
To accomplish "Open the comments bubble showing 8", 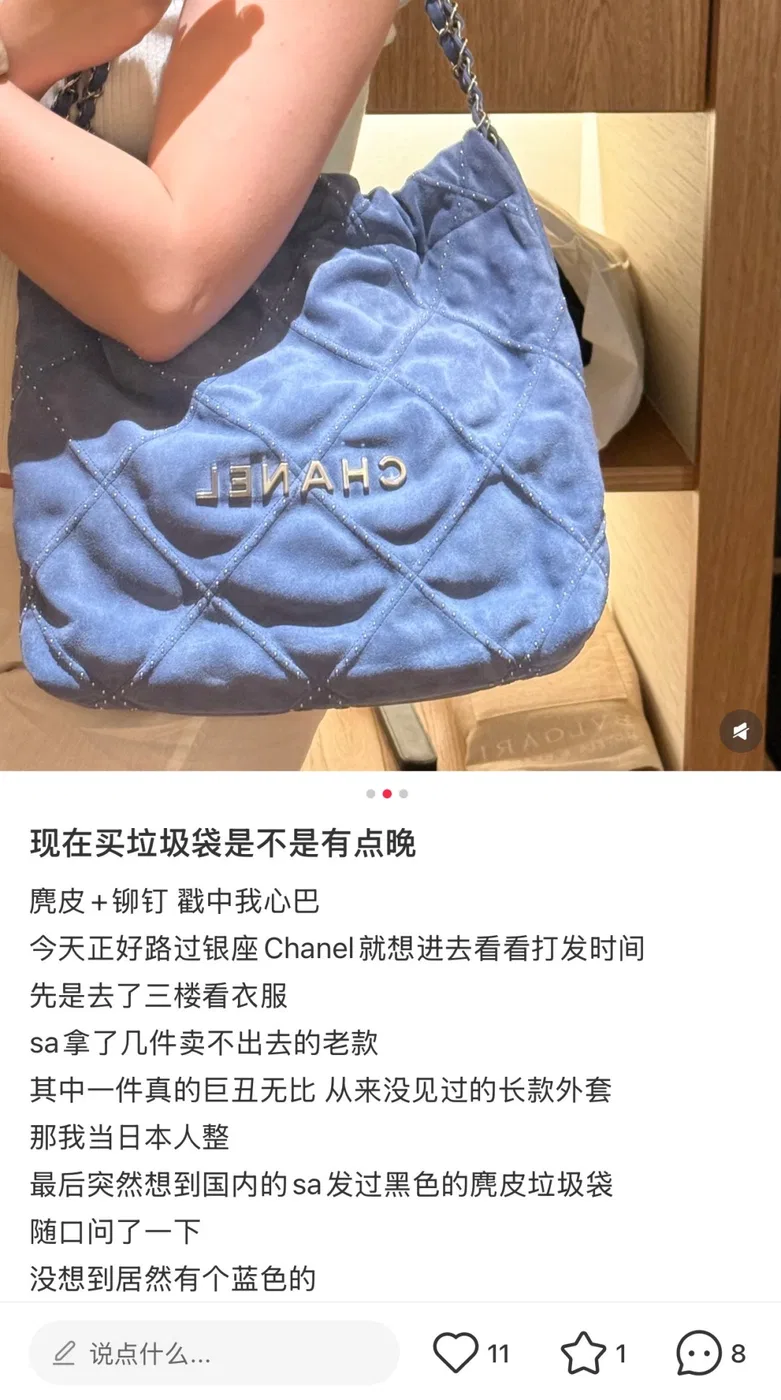I will pyautogui.click(x=699, y=1354).
